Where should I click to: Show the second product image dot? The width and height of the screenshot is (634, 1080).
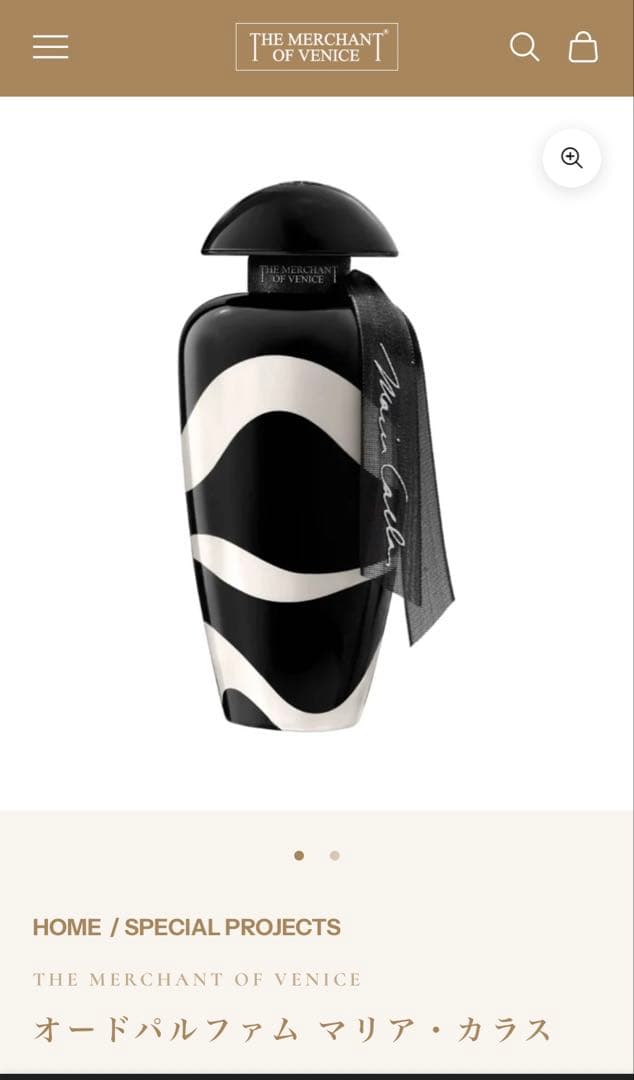(335, 855)
